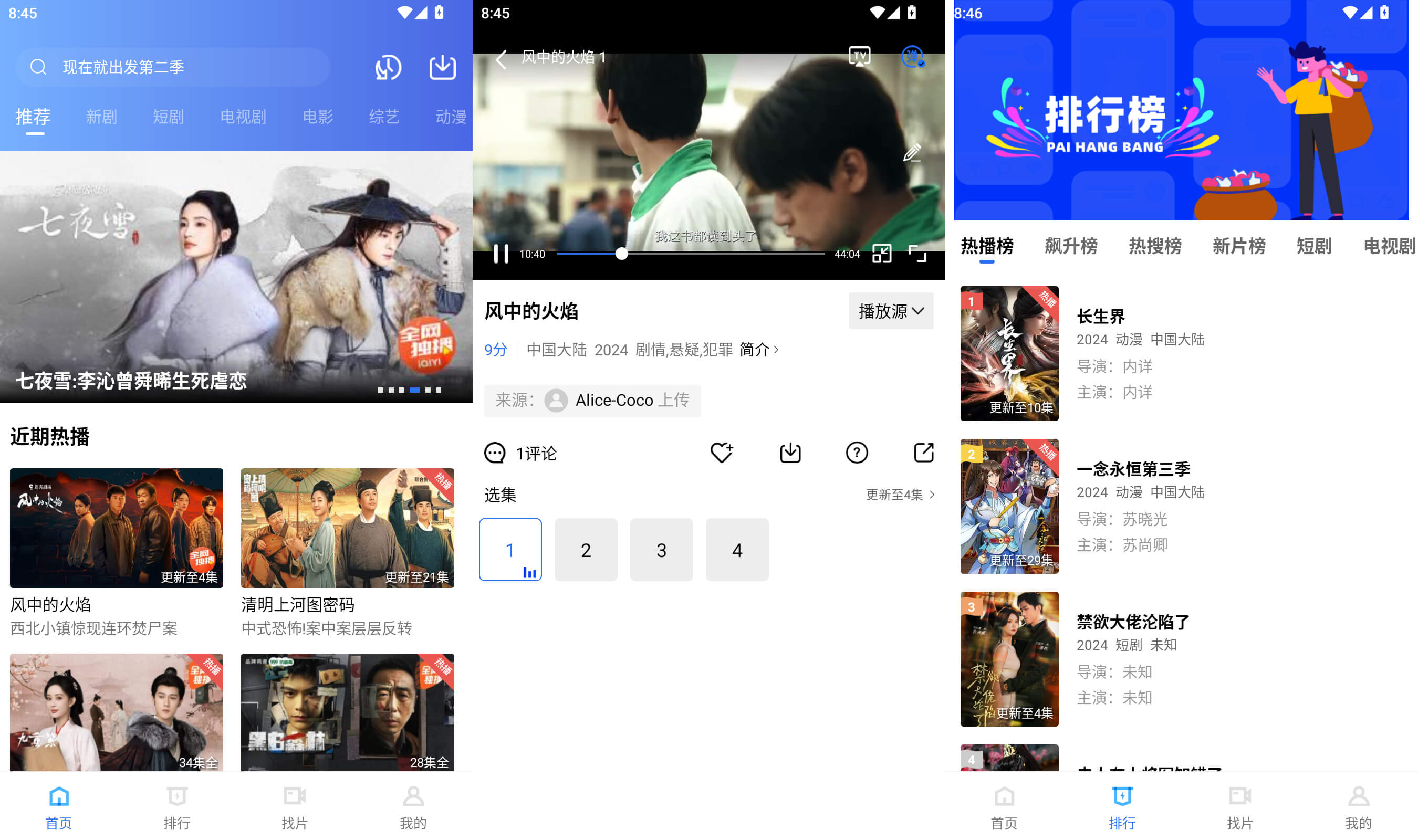Image resolution: width=1418 pixels, height=840 pixels.
Task: Open watch history from the clock icon
Action: click(x=388, y=67)
